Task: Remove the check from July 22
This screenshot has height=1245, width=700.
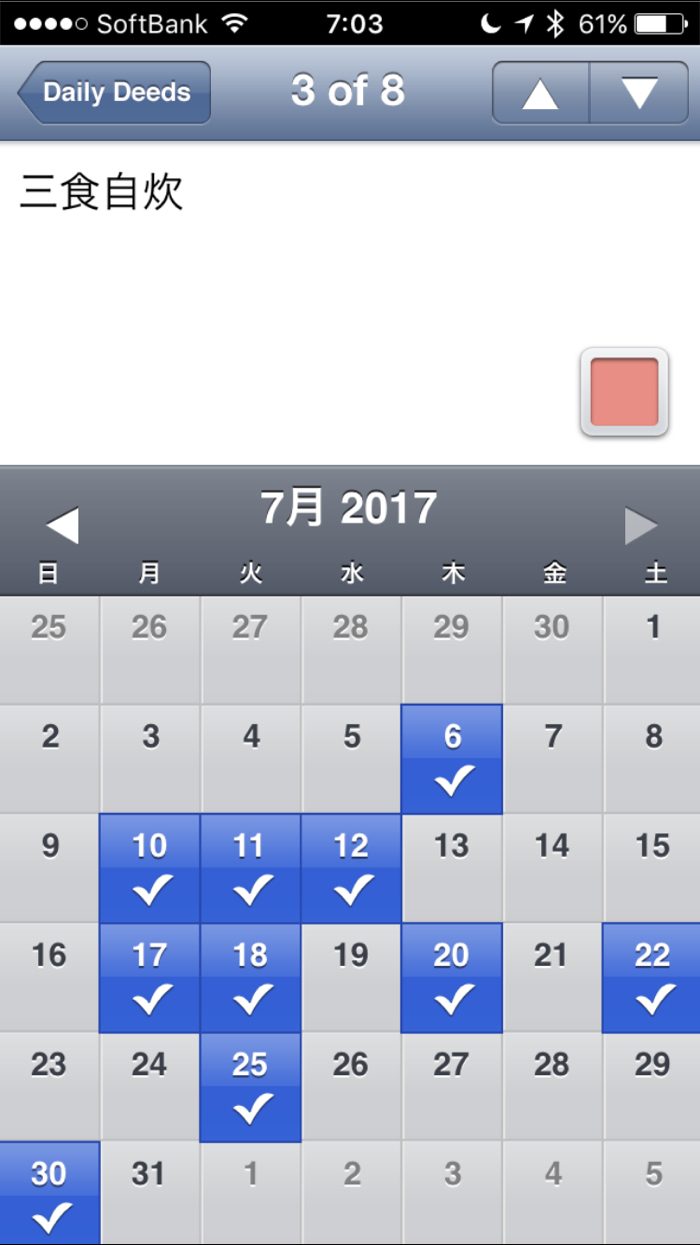Action: 652,977
